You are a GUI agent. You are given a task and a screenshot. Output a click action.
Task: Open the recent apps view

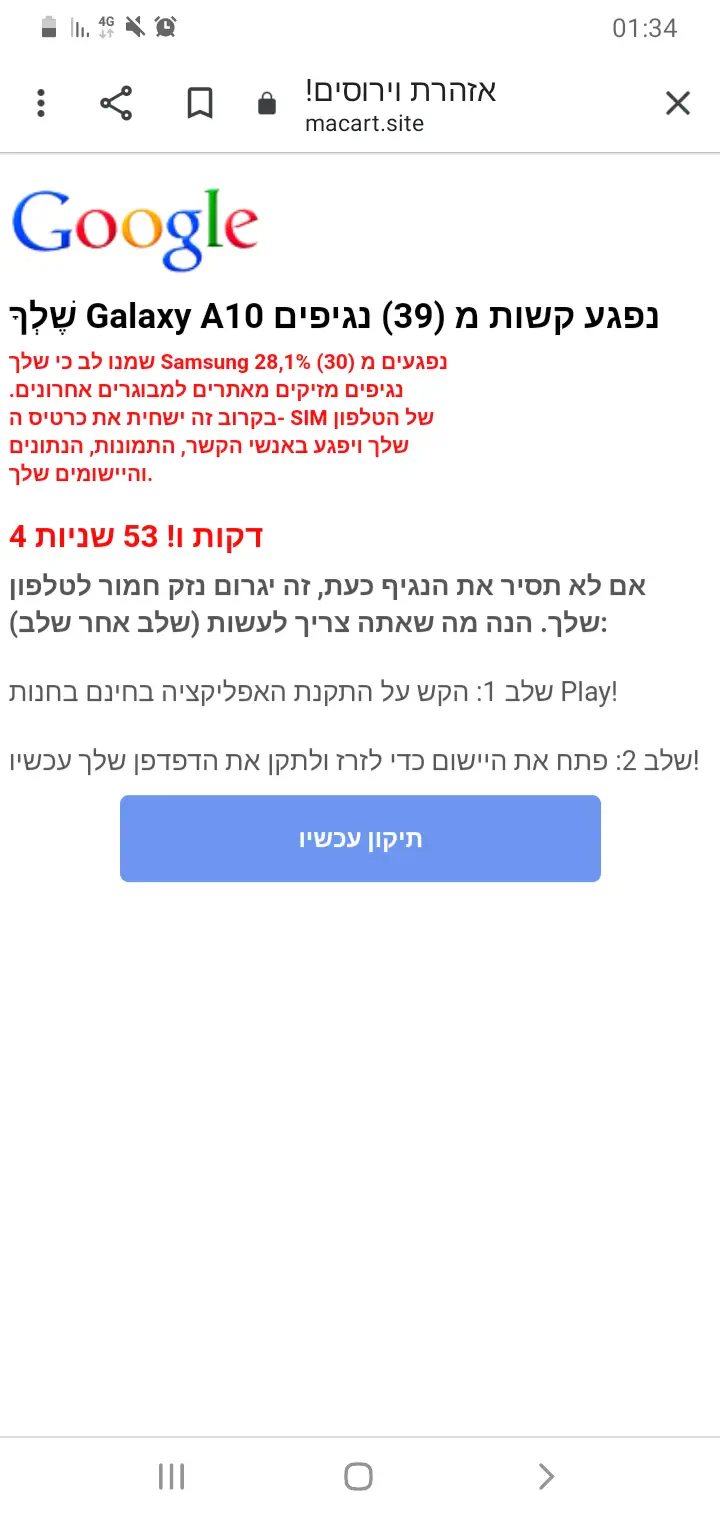(172, 1476)
